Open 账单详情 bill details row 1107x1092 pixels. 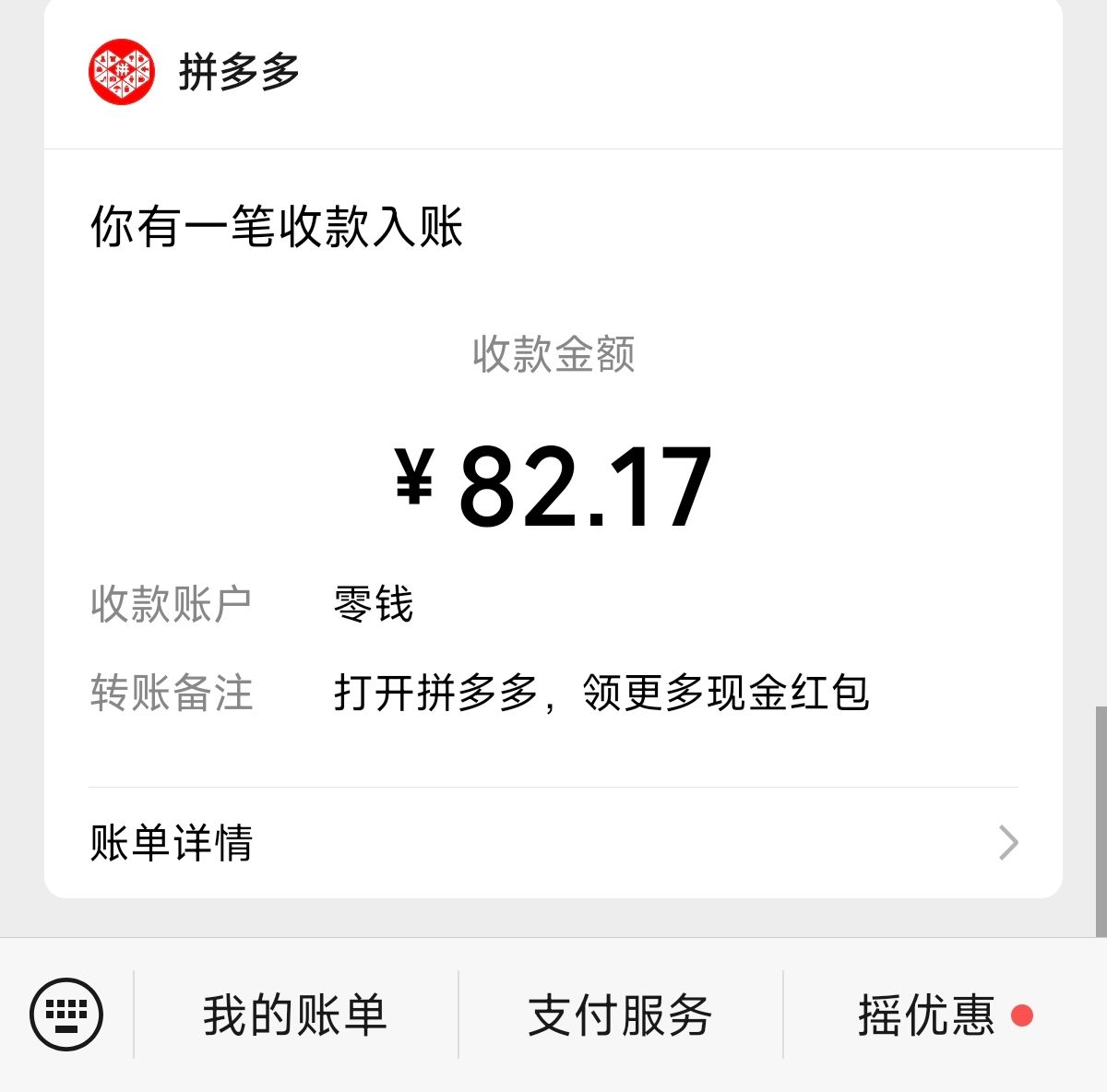click(553, 842)
